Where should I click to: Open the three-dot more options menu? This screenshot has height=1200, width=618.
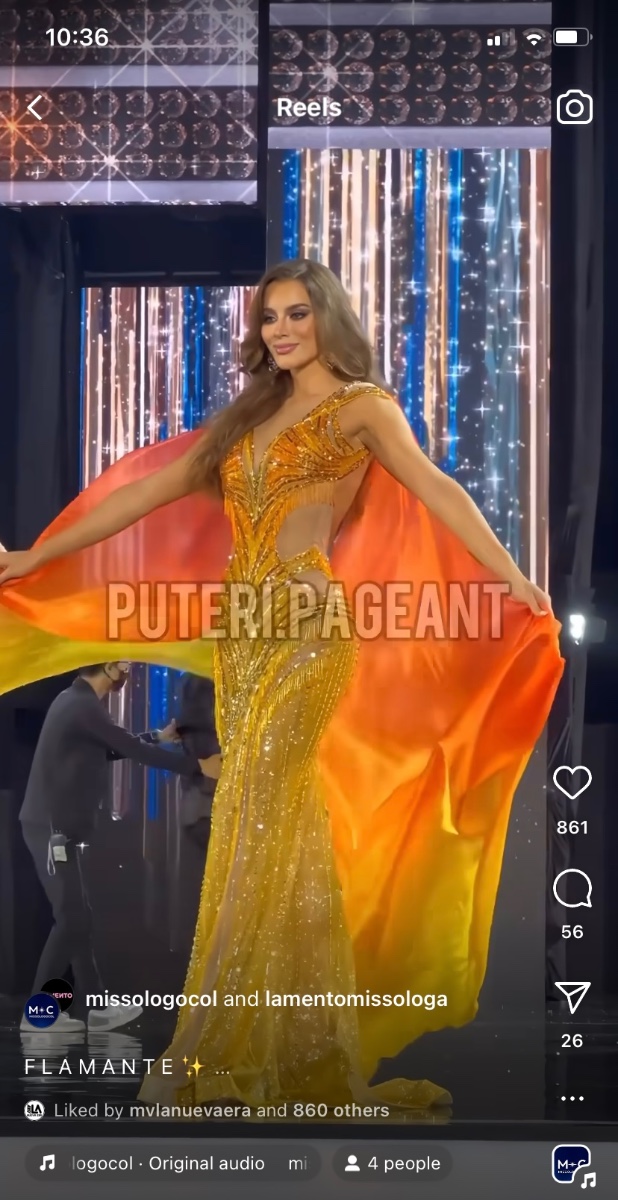[x=572, y=1098]
